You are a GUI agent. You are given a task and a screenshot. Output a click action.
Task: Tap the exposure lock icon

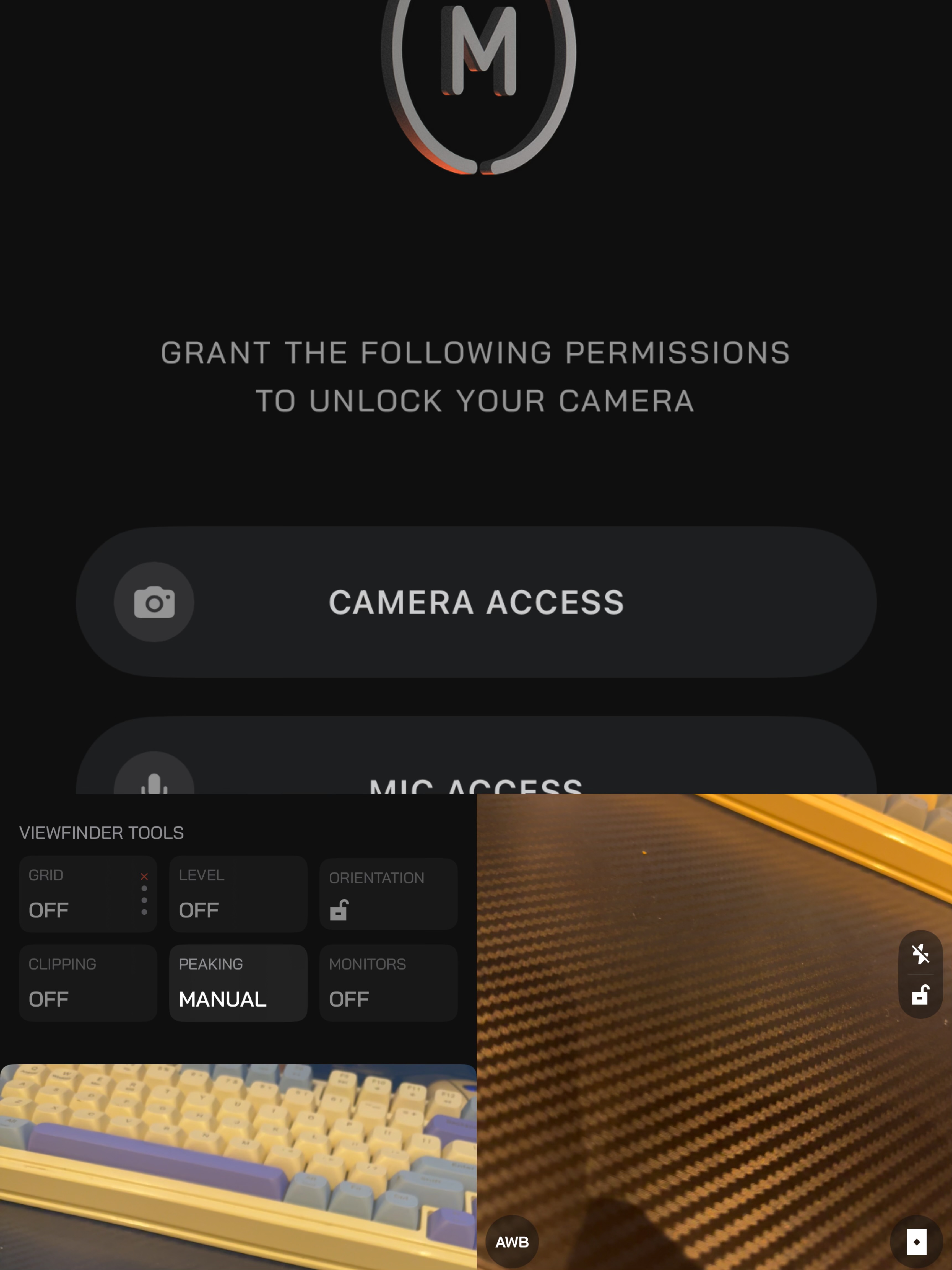click(x=920, y=997)
